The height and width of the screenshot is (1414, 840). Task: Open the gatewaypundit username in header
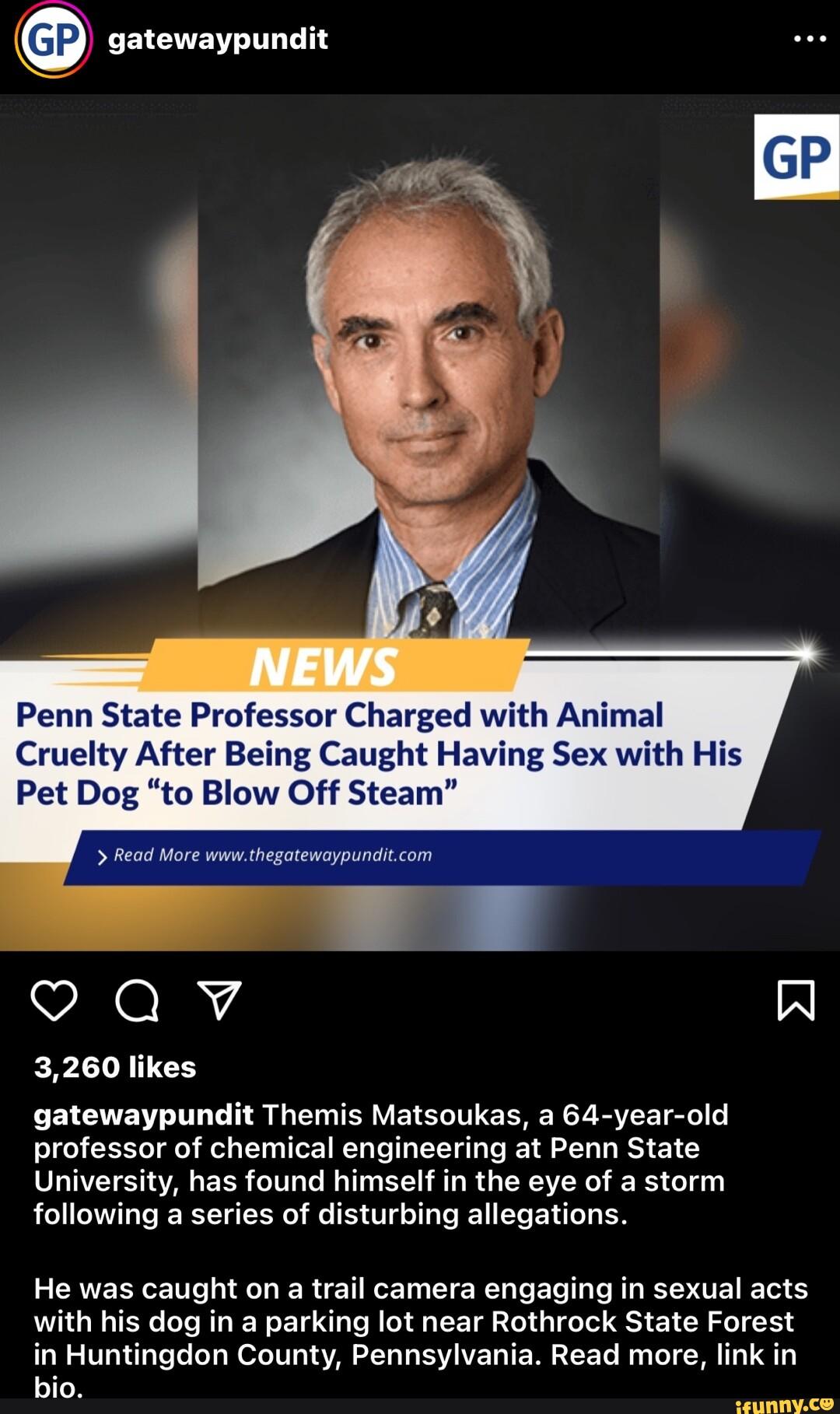pyautogui.click(x=218, y=39)
